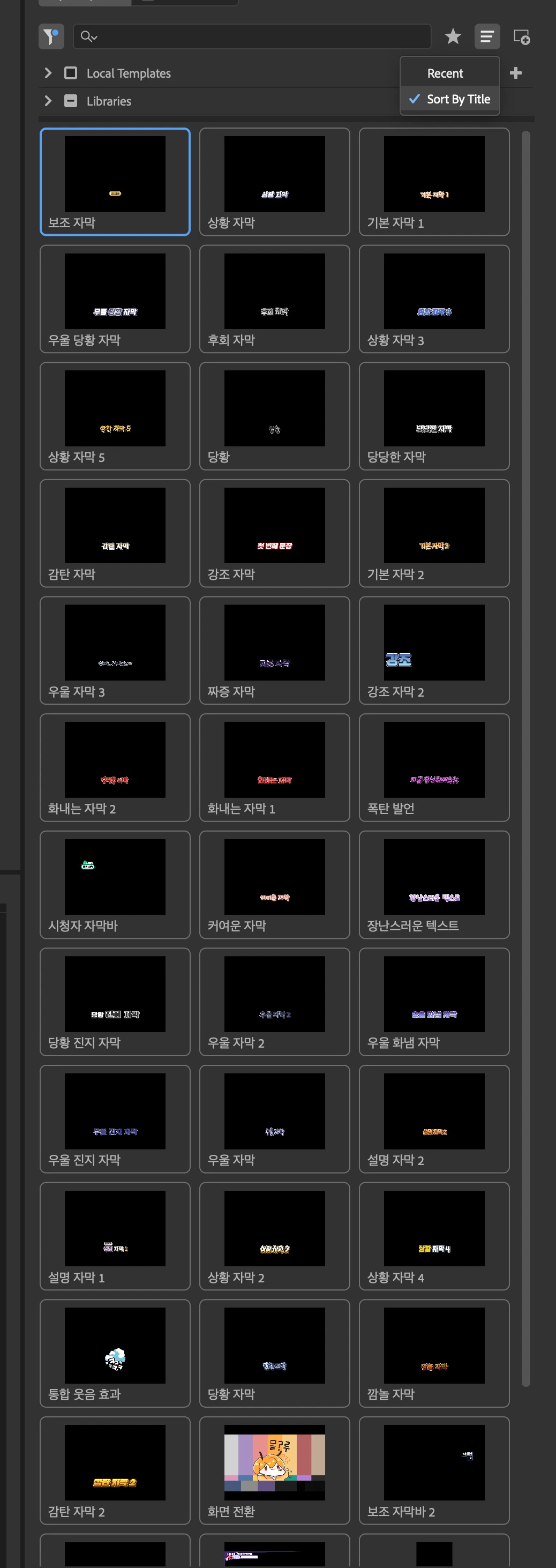
Task: Select the 시청자 자막바 template
Action: pos(115,884)
